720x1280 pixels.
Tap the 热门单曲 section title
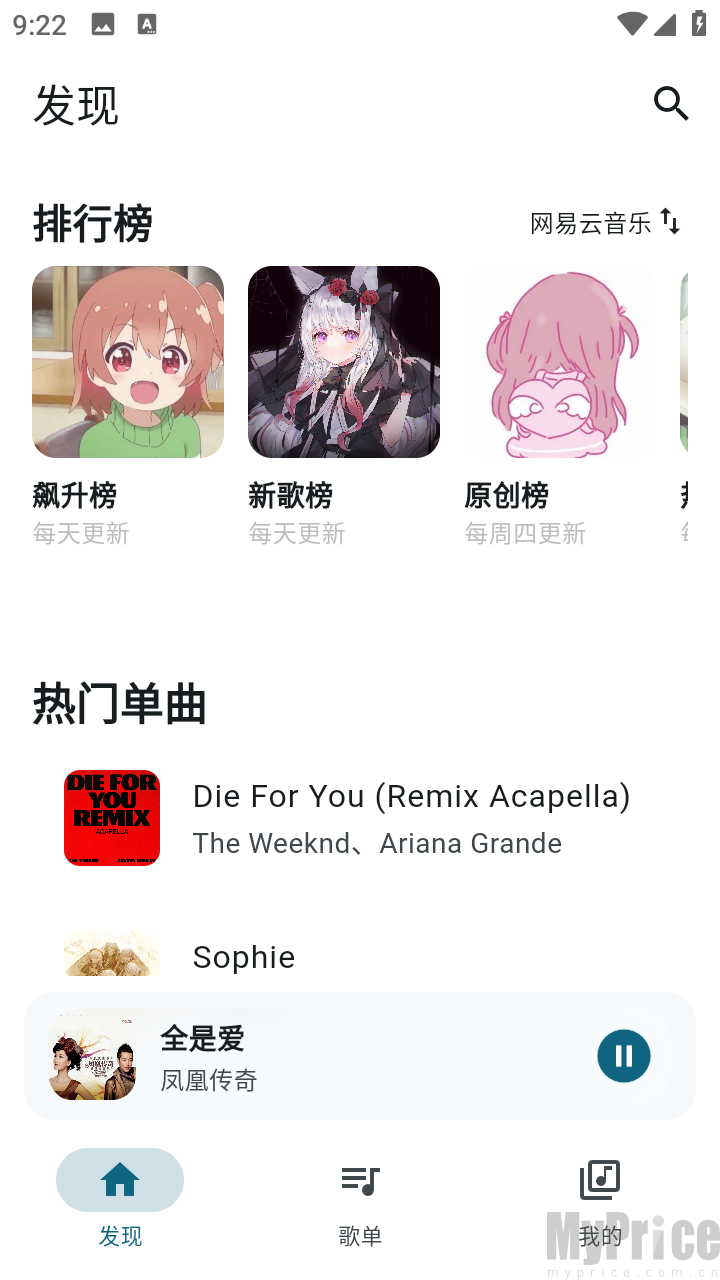point(119,704)
